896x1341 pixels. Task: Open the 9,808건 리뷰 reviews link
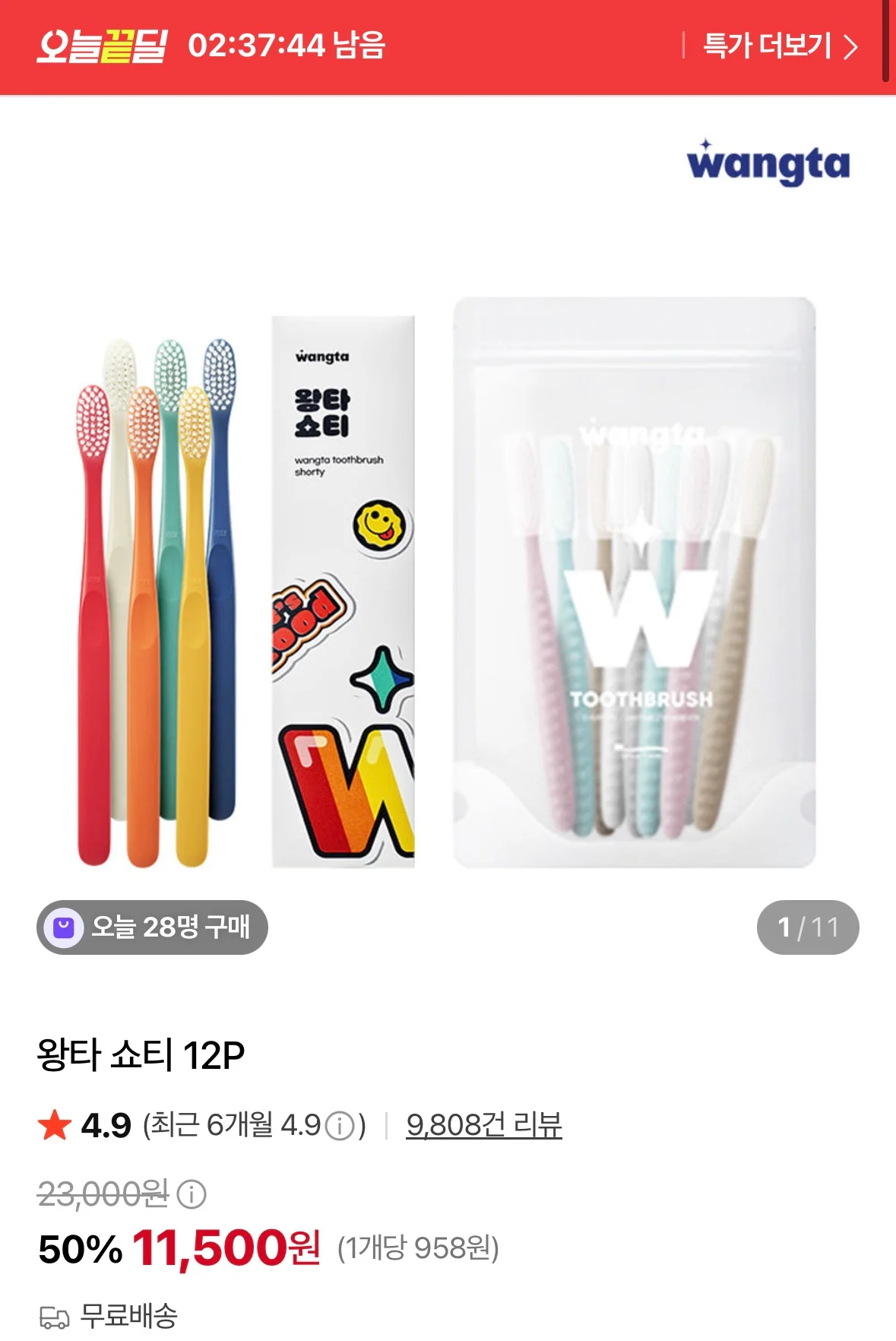(x=484, y=1125)
